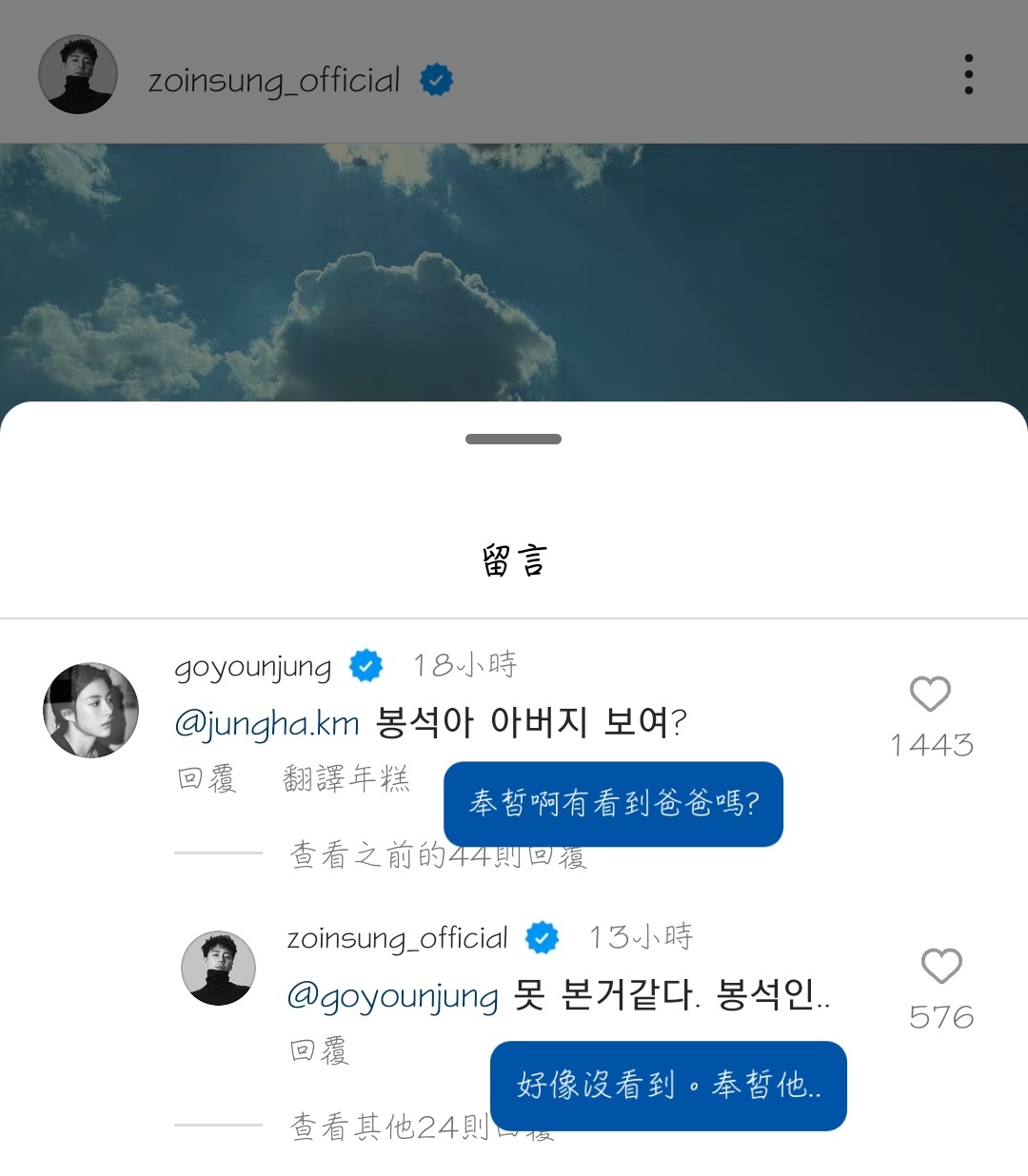Image resolution: width=1028 pixels, height=1176 pixels.
Task: View the other 24 replies
Action: [388, 1127]
